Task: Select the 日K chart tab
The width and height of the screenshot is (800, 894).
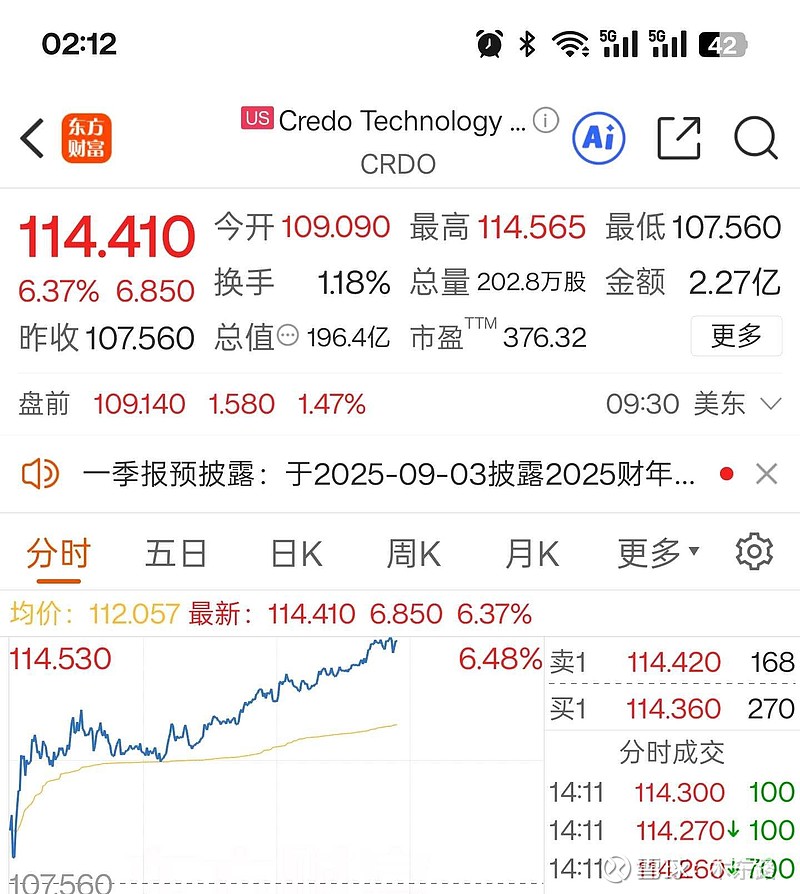Action: [296, 553]
